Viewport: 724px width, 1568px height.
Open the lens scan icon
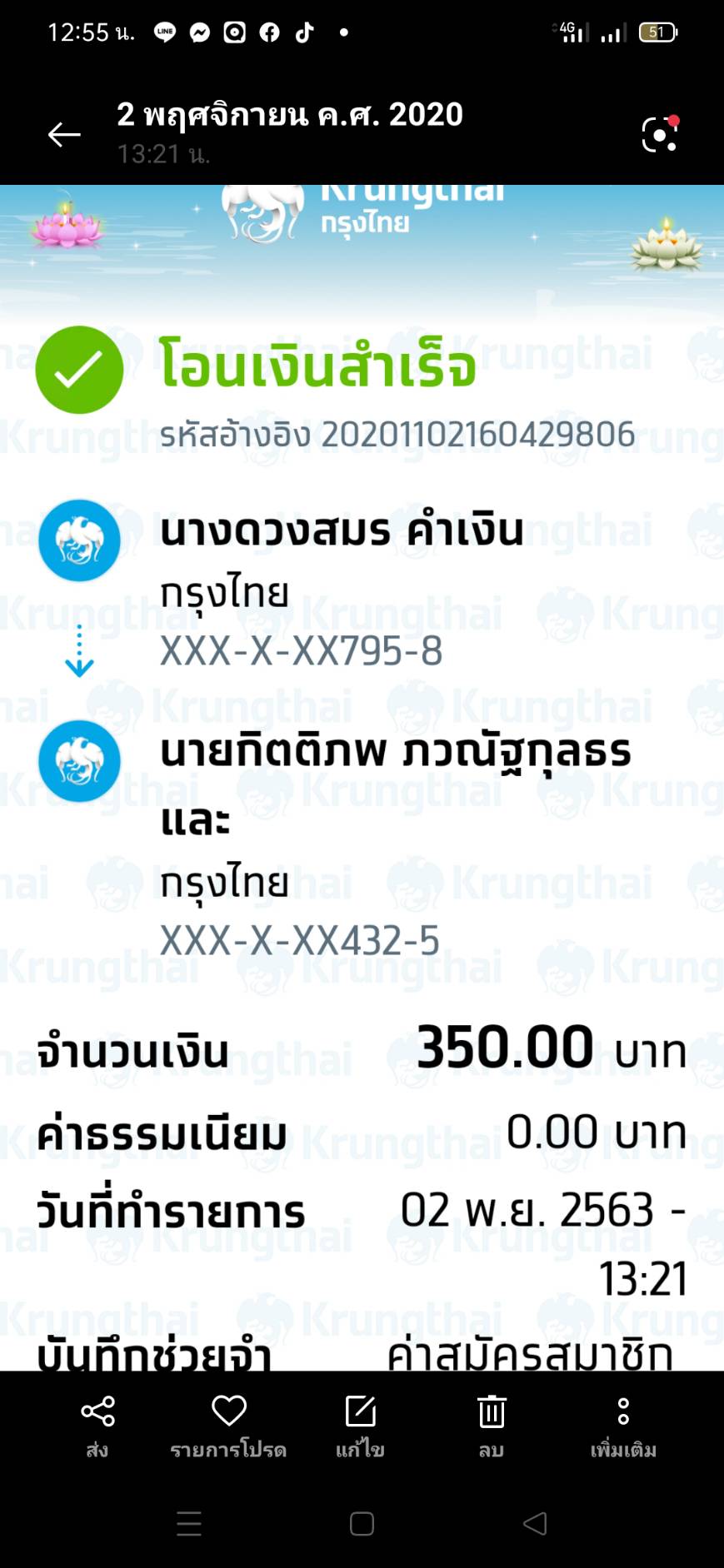(659, 134)
